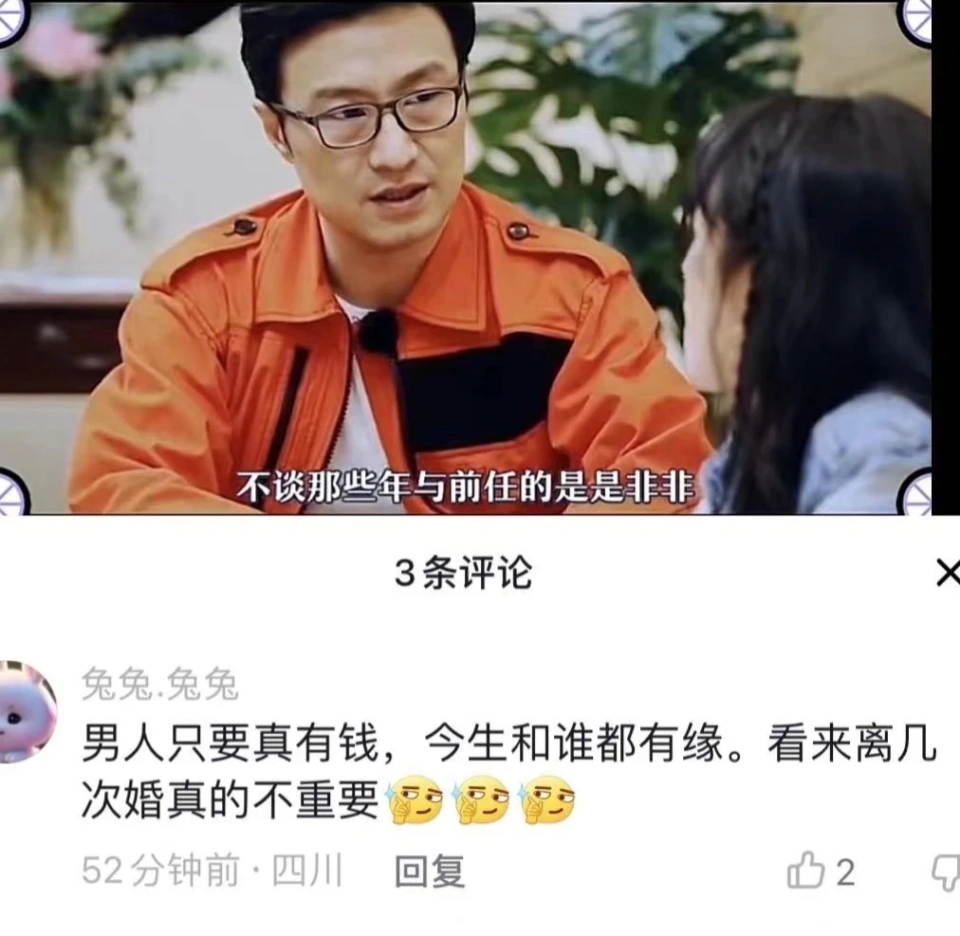Image resolution: width=960 pixels, height=936 pixels.
Task: Open the username 兔兔.兔兔
Action: 160,685
